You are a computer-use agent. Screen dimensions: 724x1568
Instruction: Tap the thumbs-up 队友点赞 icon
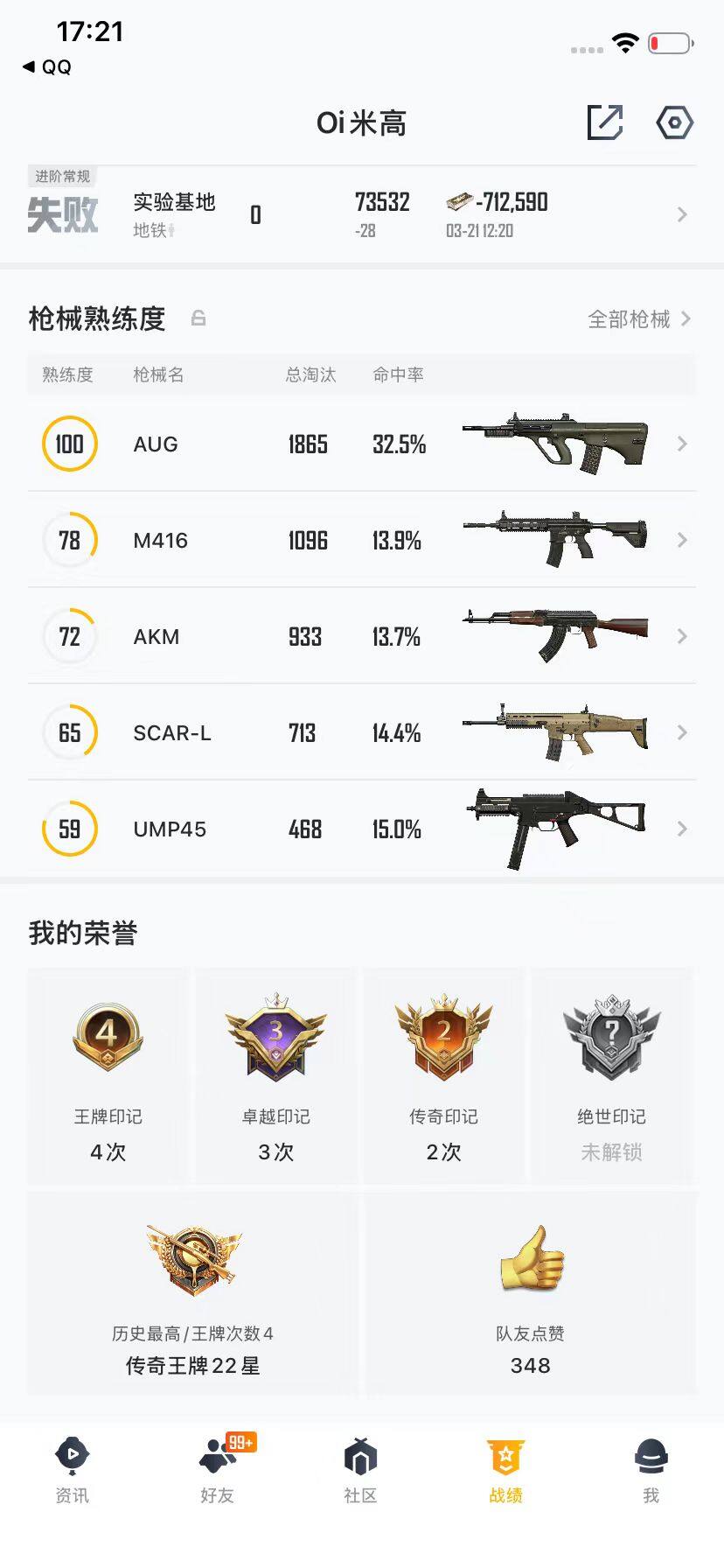coord(530,1258)
